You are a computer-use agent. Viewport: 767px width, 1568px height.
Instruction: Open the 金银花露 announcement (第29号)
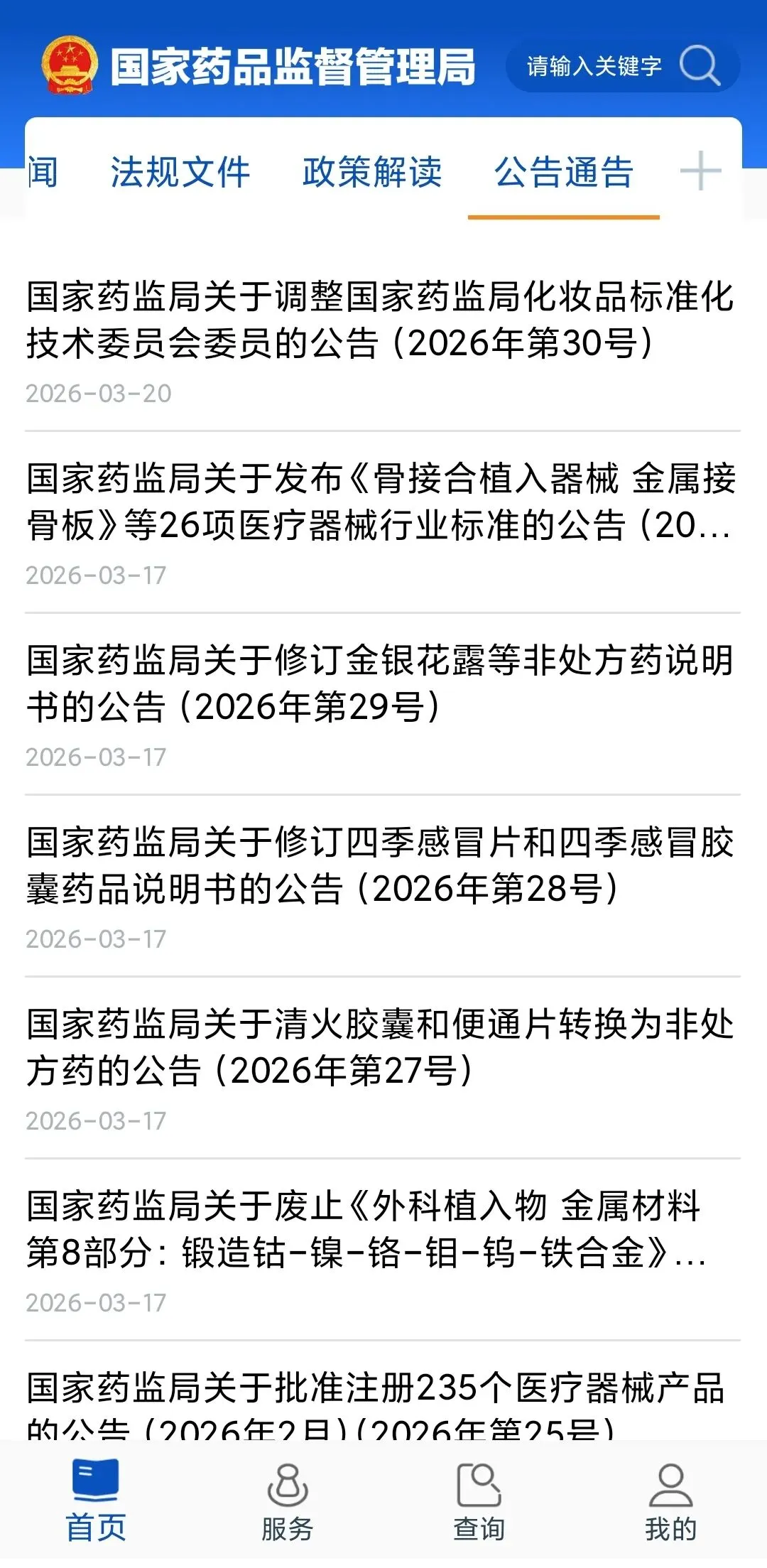[x=381, y=683]
